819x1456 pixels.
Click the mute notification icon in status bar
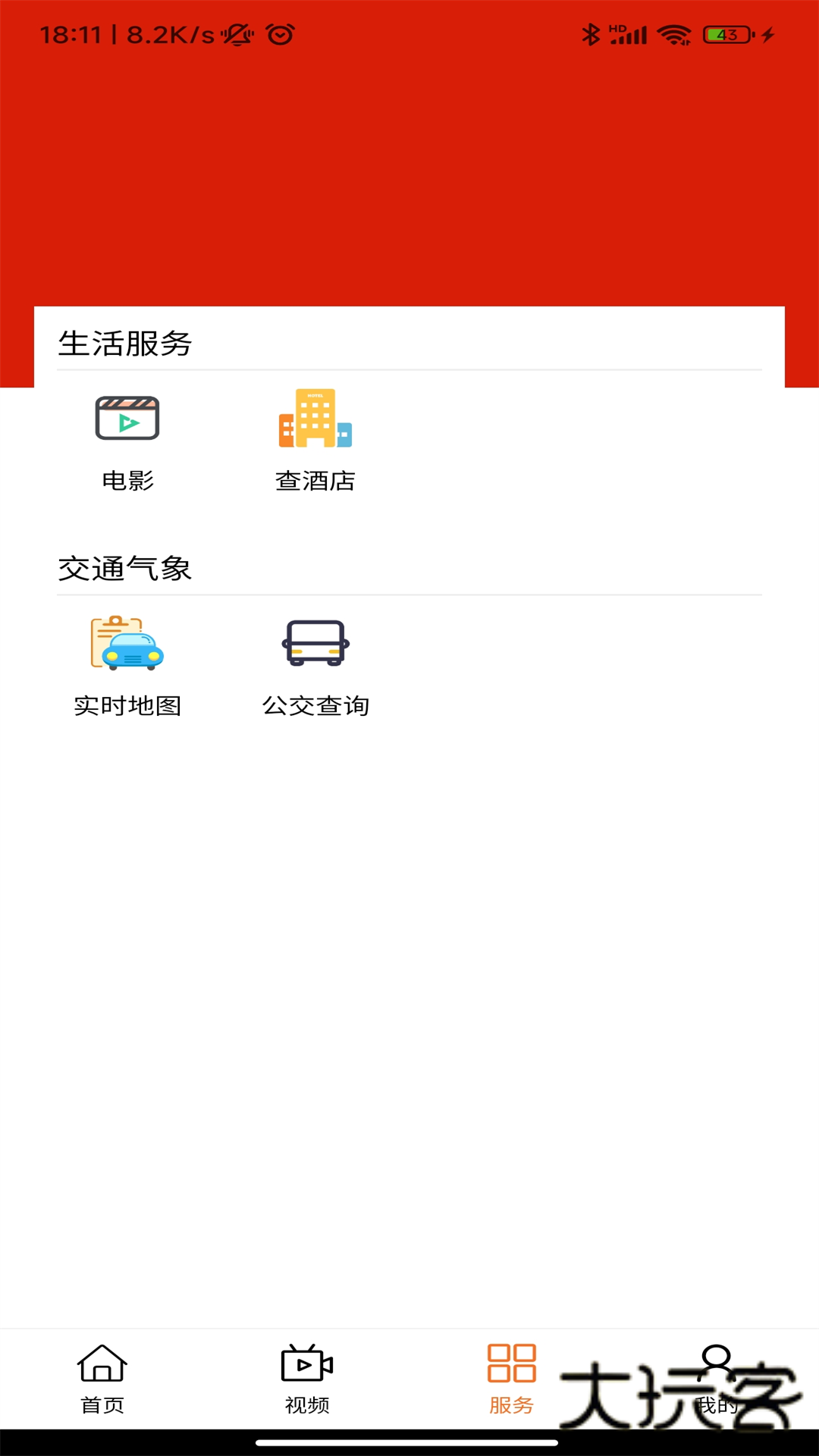click(237, 34)
